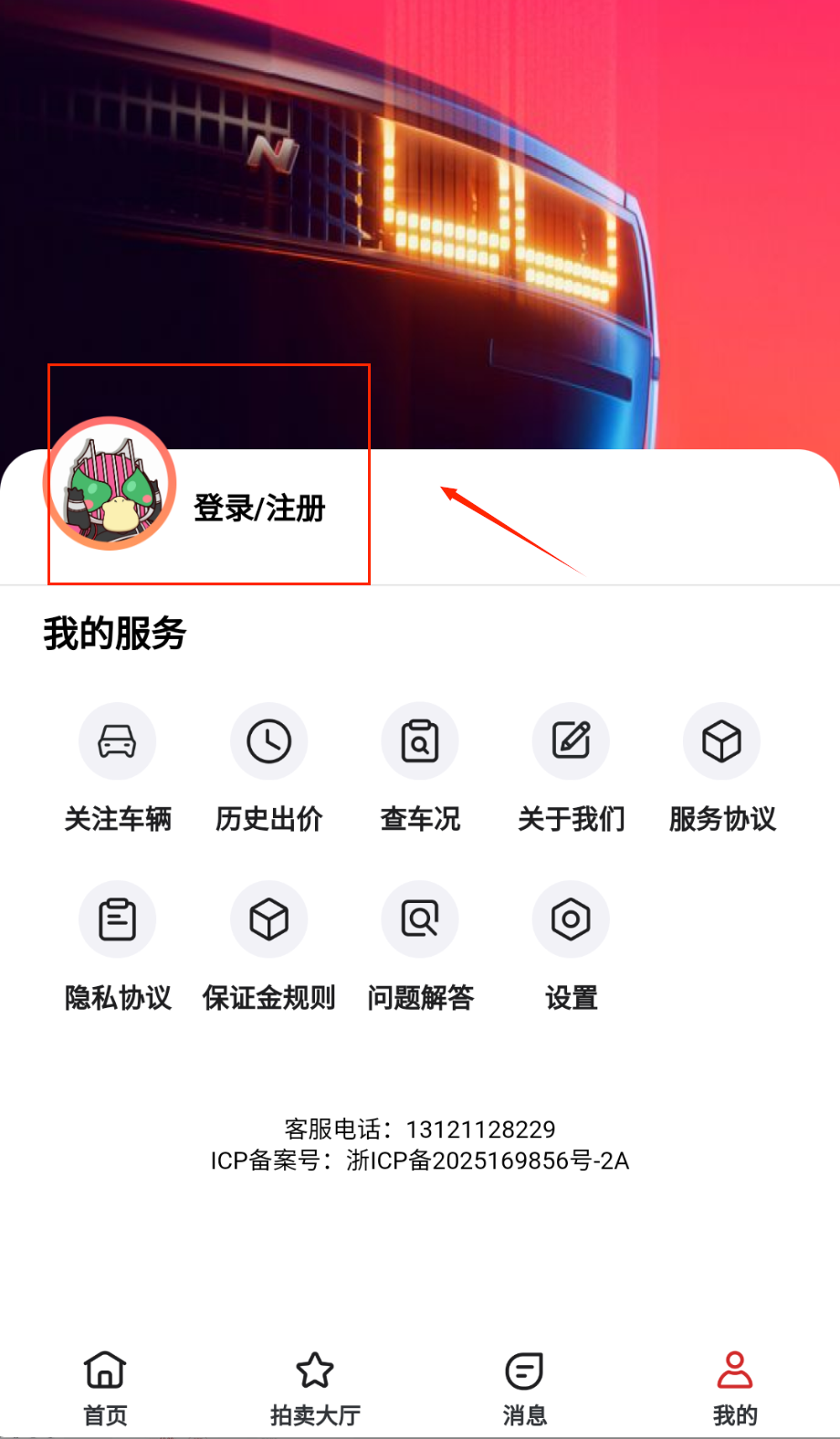Go to the 拍卖大厅 auction hall tab
The width and height of the screenshot is (840, 1439).
tap(315, 1386)
